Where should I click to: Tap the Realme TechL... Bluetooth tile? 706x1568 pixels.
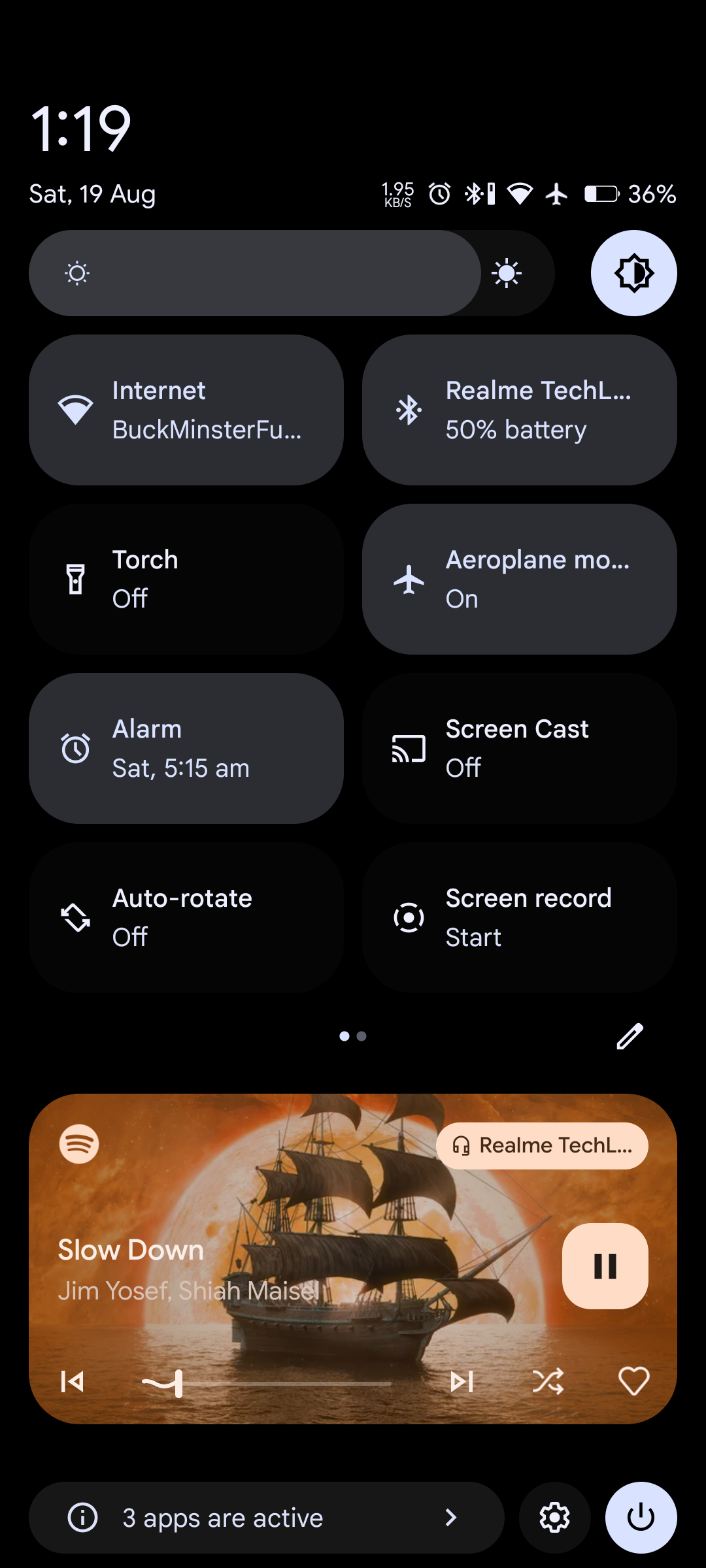tap(520, 410)
